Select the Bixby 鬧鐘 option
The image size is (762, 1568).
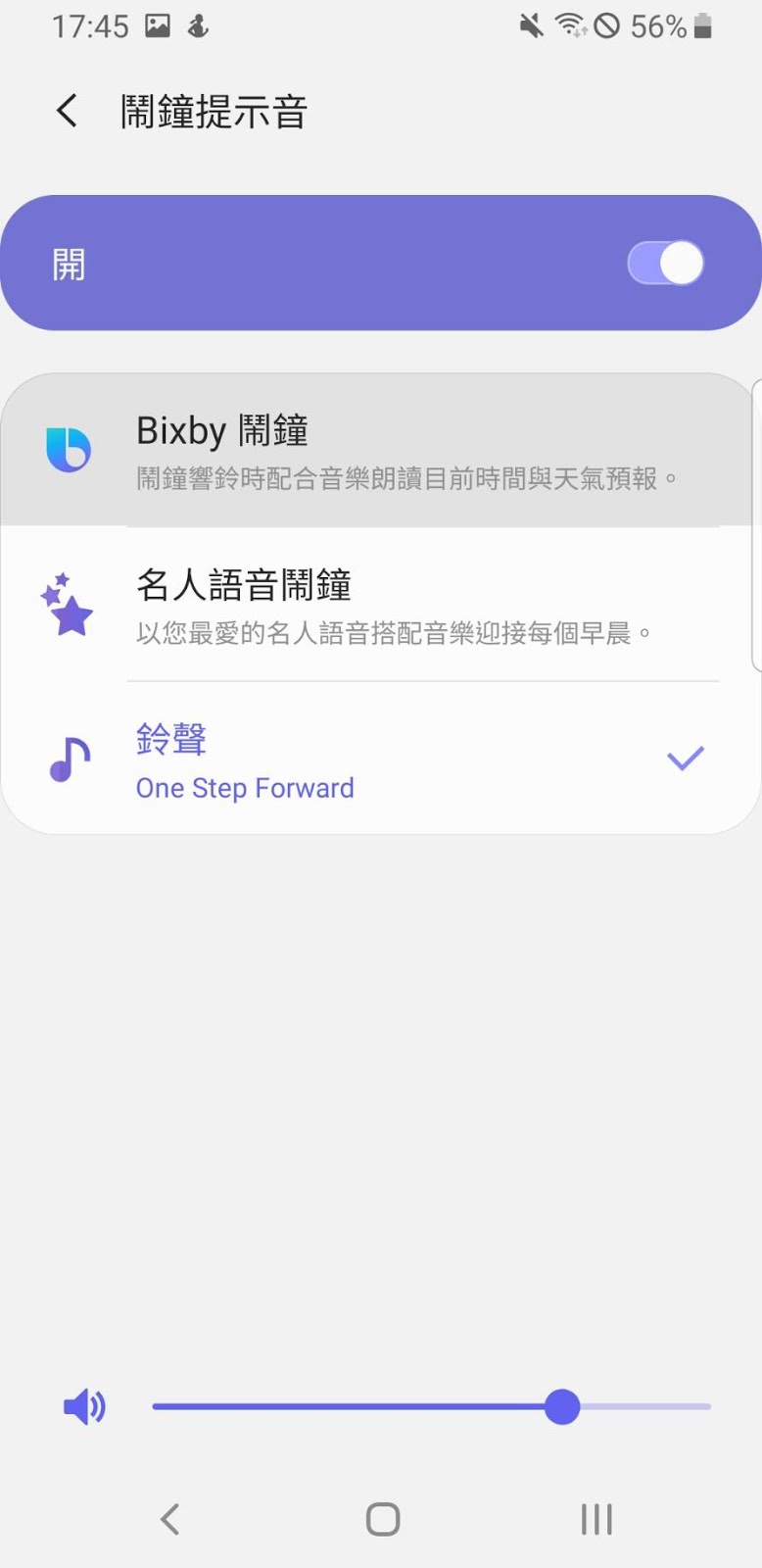381,450
